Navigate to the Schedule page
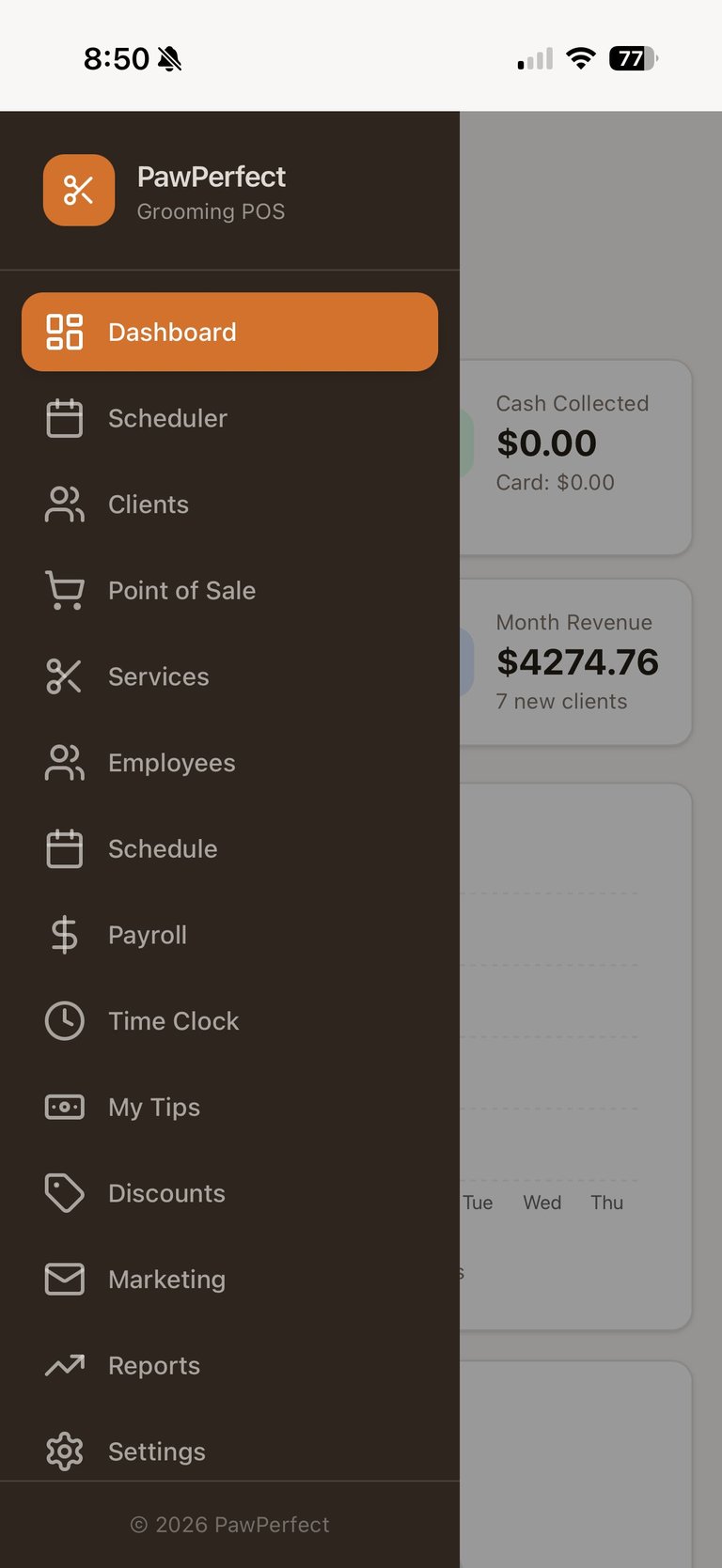Image resolution: width=722 pixels, height=1568 pixels. click(x=162, y=848)
